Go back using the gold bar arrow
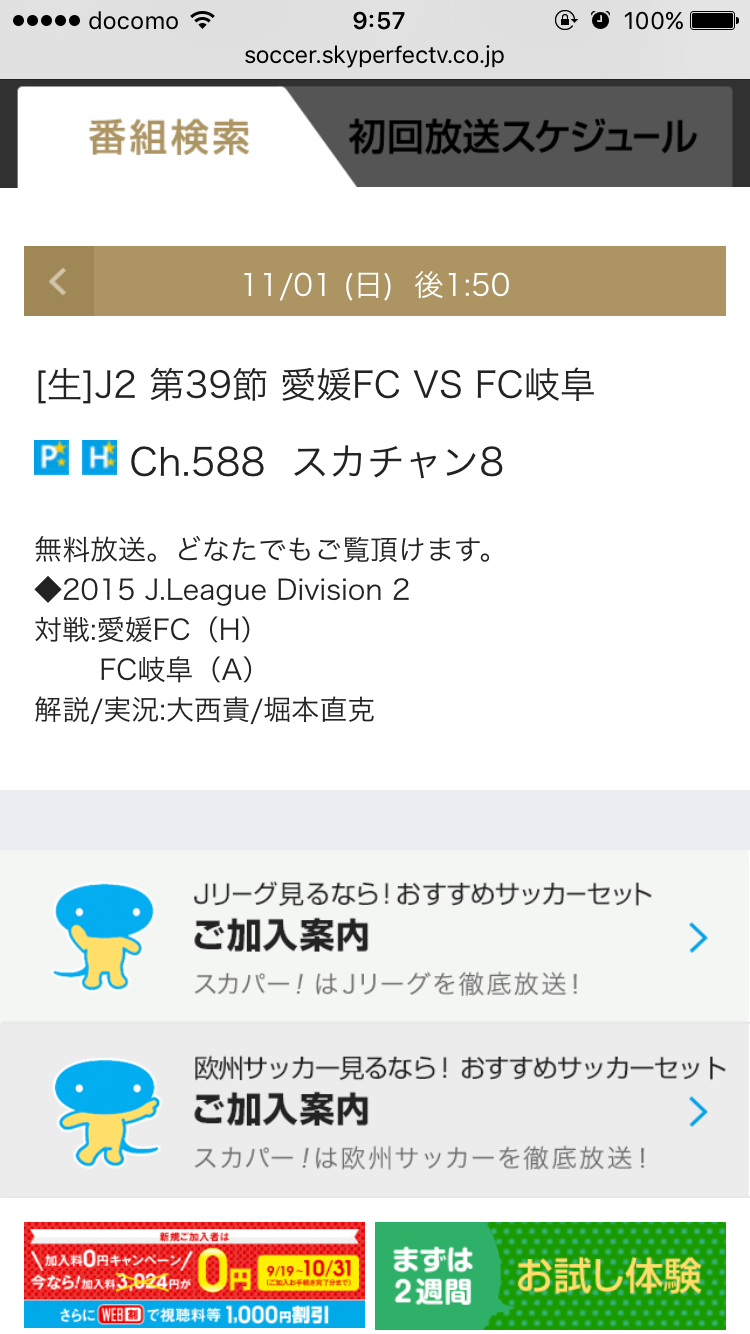 pyautogui.click(x=58, y=282)
